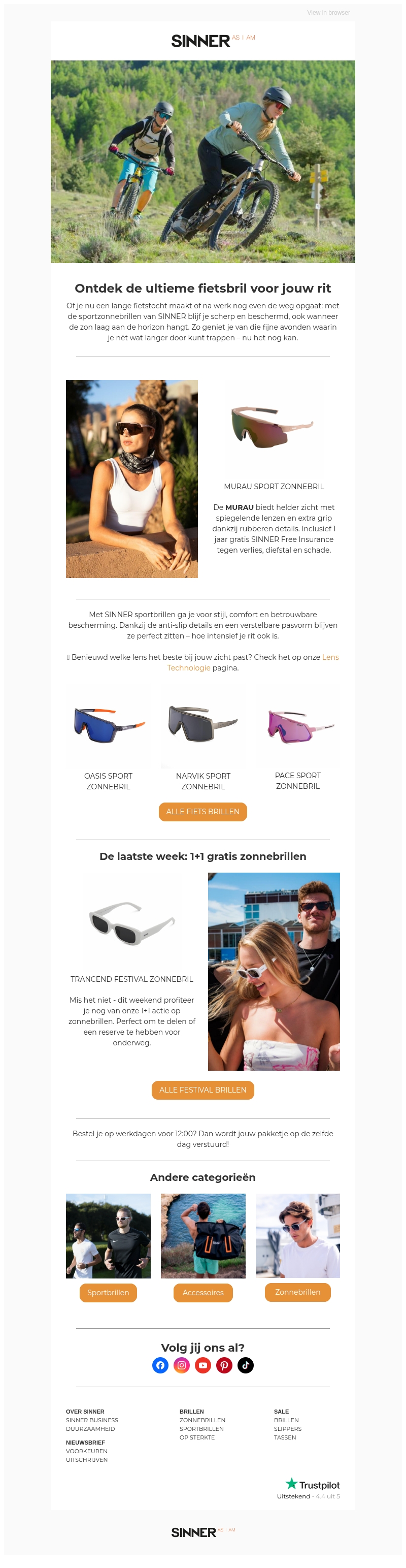Select the OASIS sport zonnebril product
The image size is (406, 1568).
(x=108, y=725)
